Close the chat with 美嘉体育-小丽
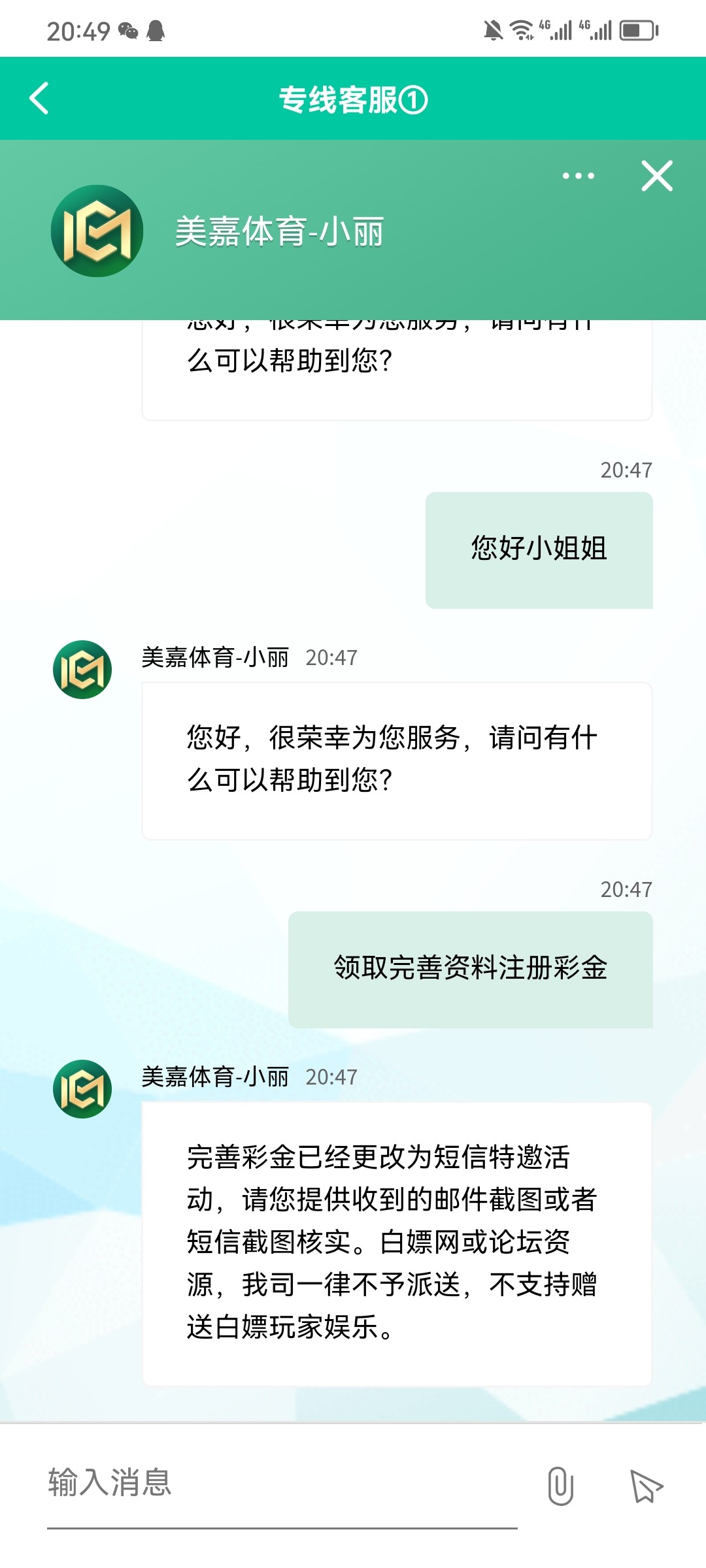Viewport: 706px width, 1568px height. (x=657, y=176)
